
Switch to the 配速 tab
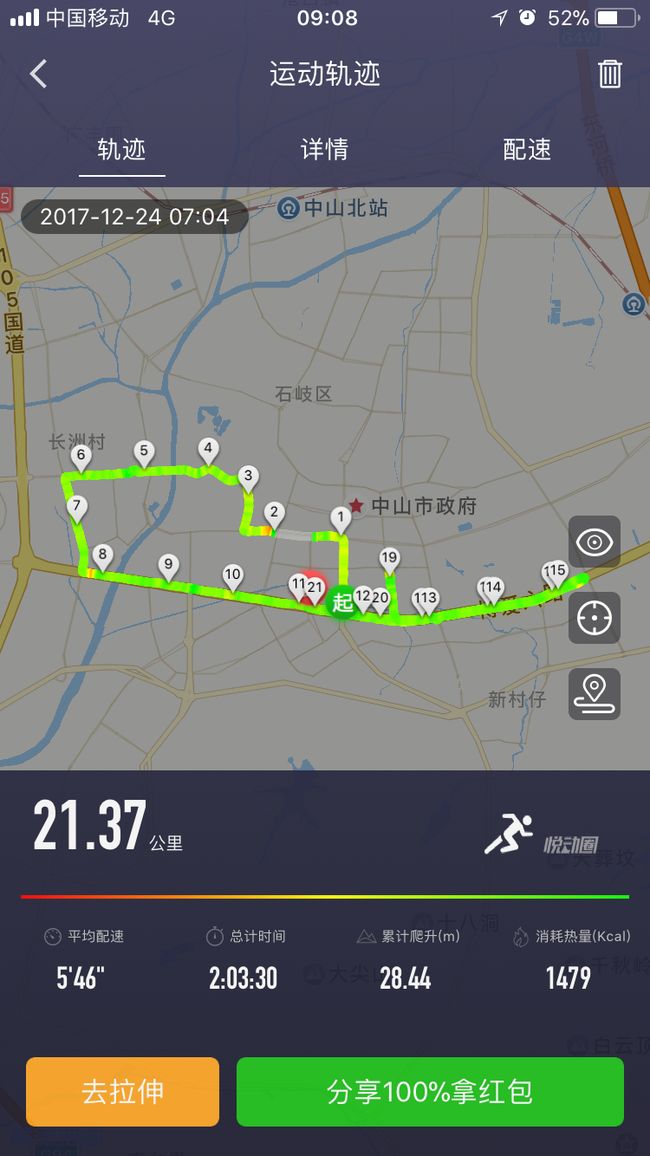tap(527, 150)
